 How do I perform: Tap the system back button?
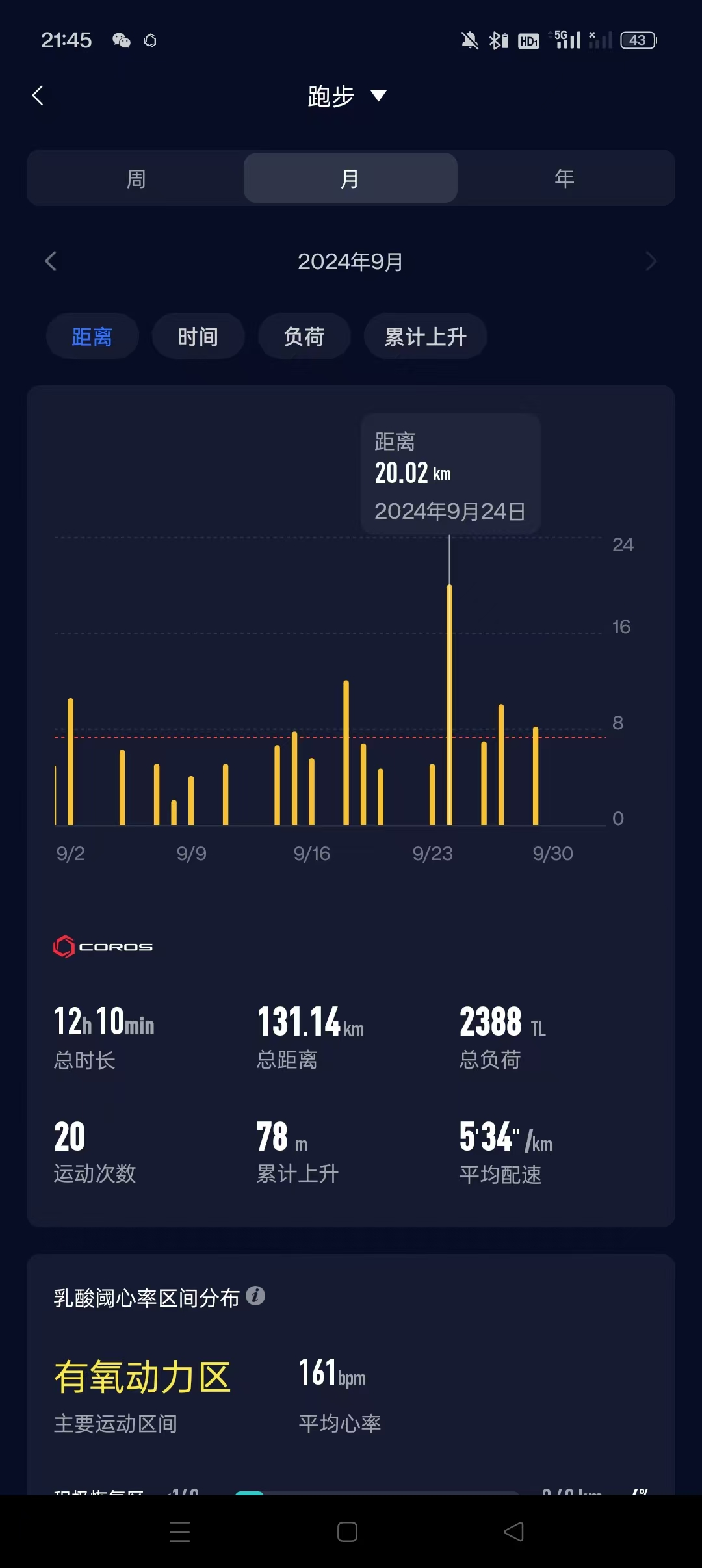[513, 1532]
